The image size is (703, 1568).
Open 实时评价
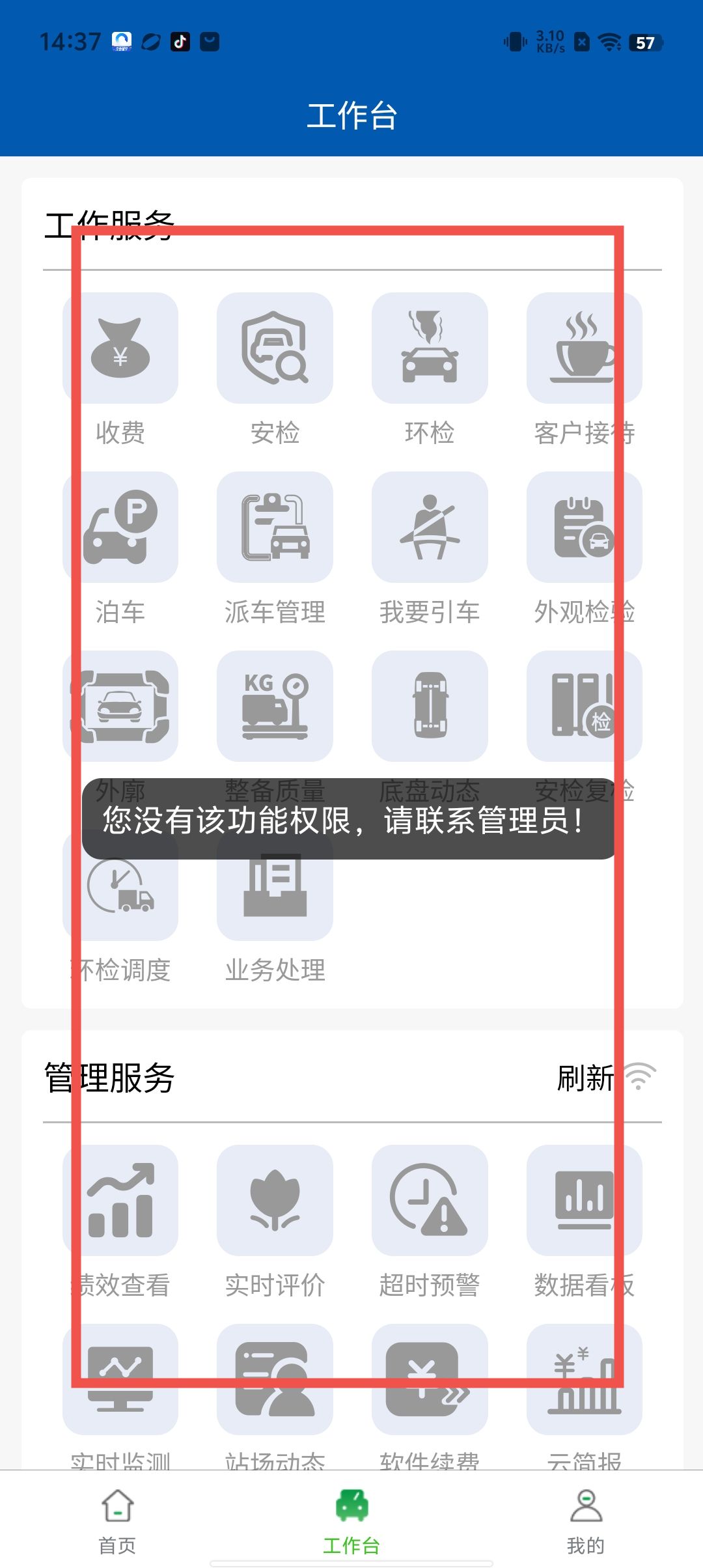click(275, 1200)
